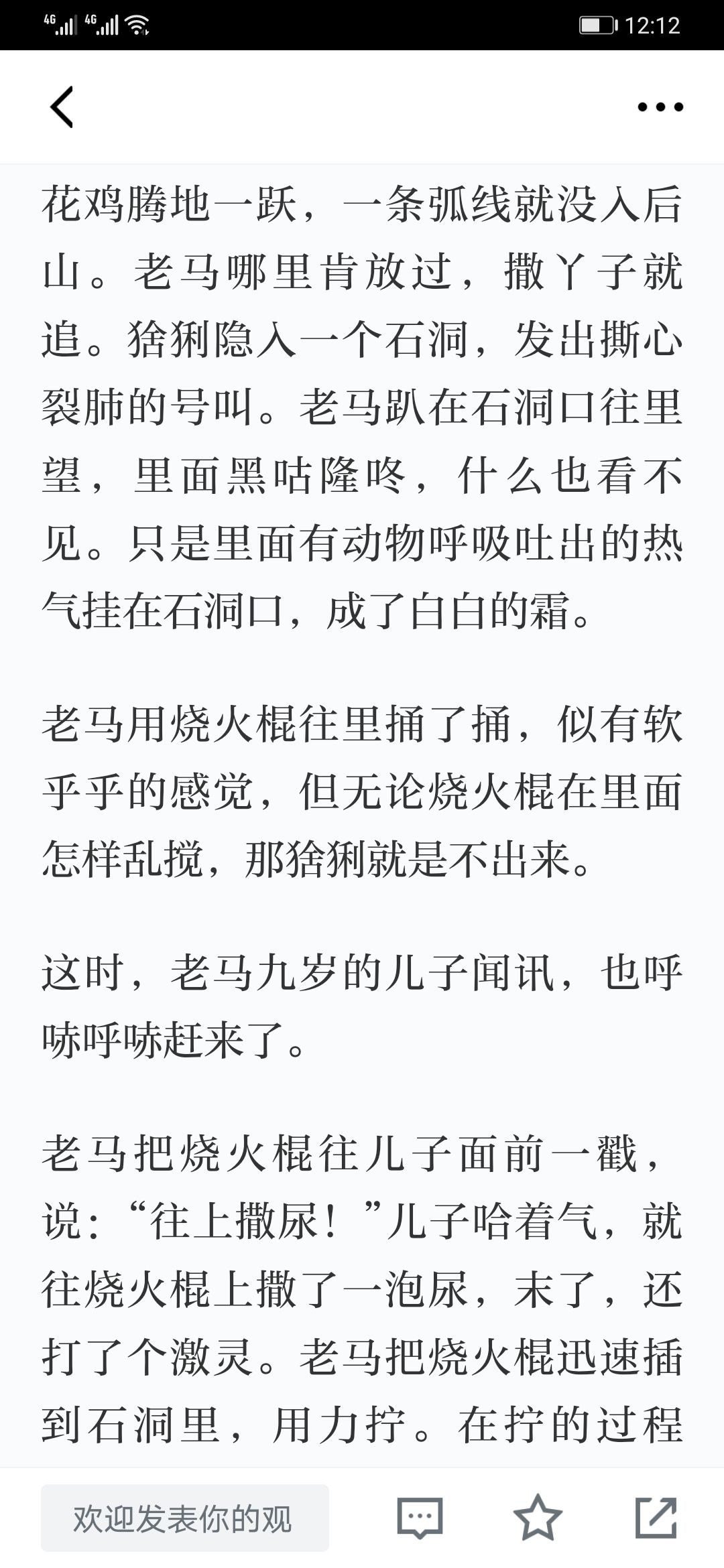The image size is (724, 1568).
Task: Open the comments bubble icon
Action: coord(420,1518)
